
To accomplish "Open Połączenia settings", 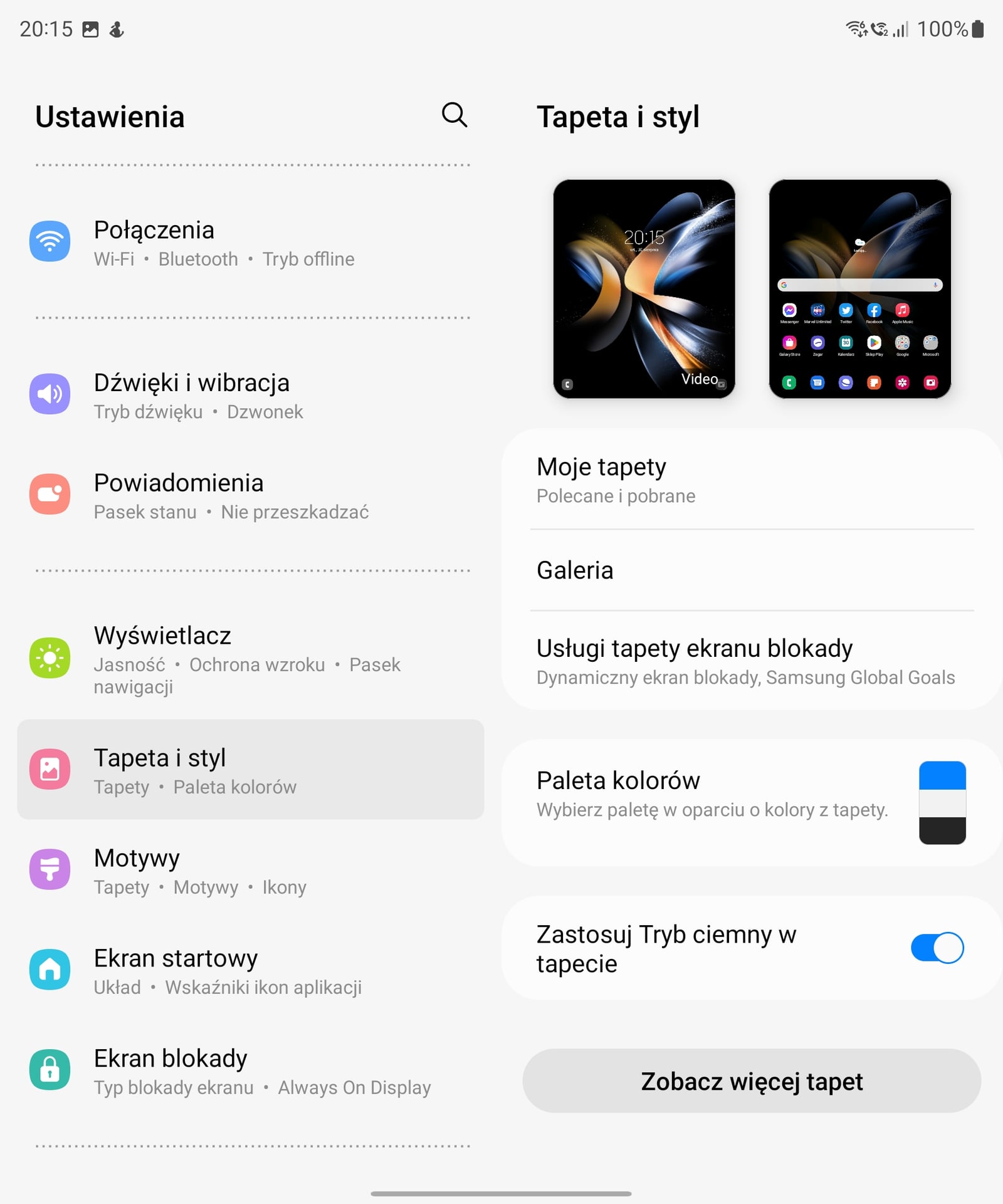I will tap(251, 243).
